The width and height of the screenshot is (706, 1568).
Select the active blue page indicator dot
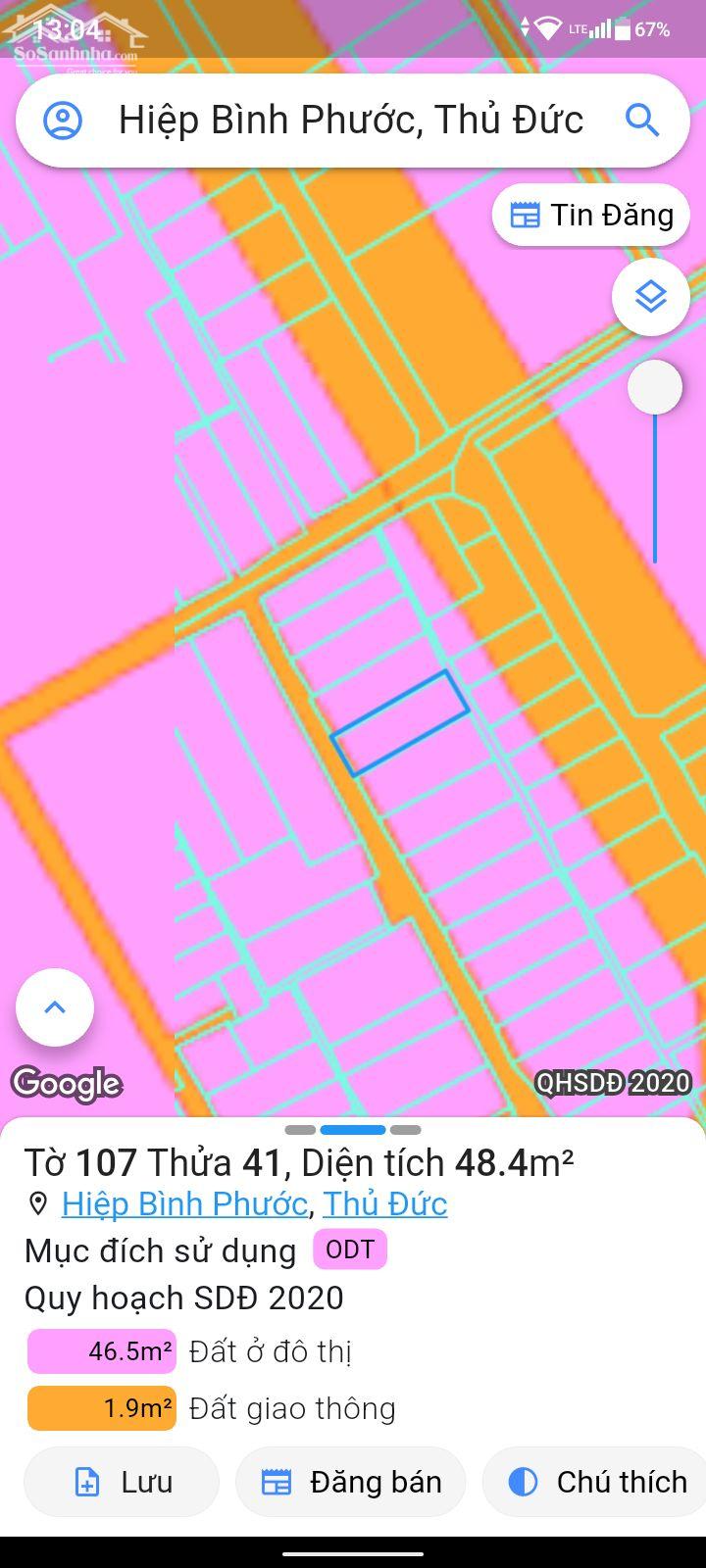click(x=352, y=1130)
